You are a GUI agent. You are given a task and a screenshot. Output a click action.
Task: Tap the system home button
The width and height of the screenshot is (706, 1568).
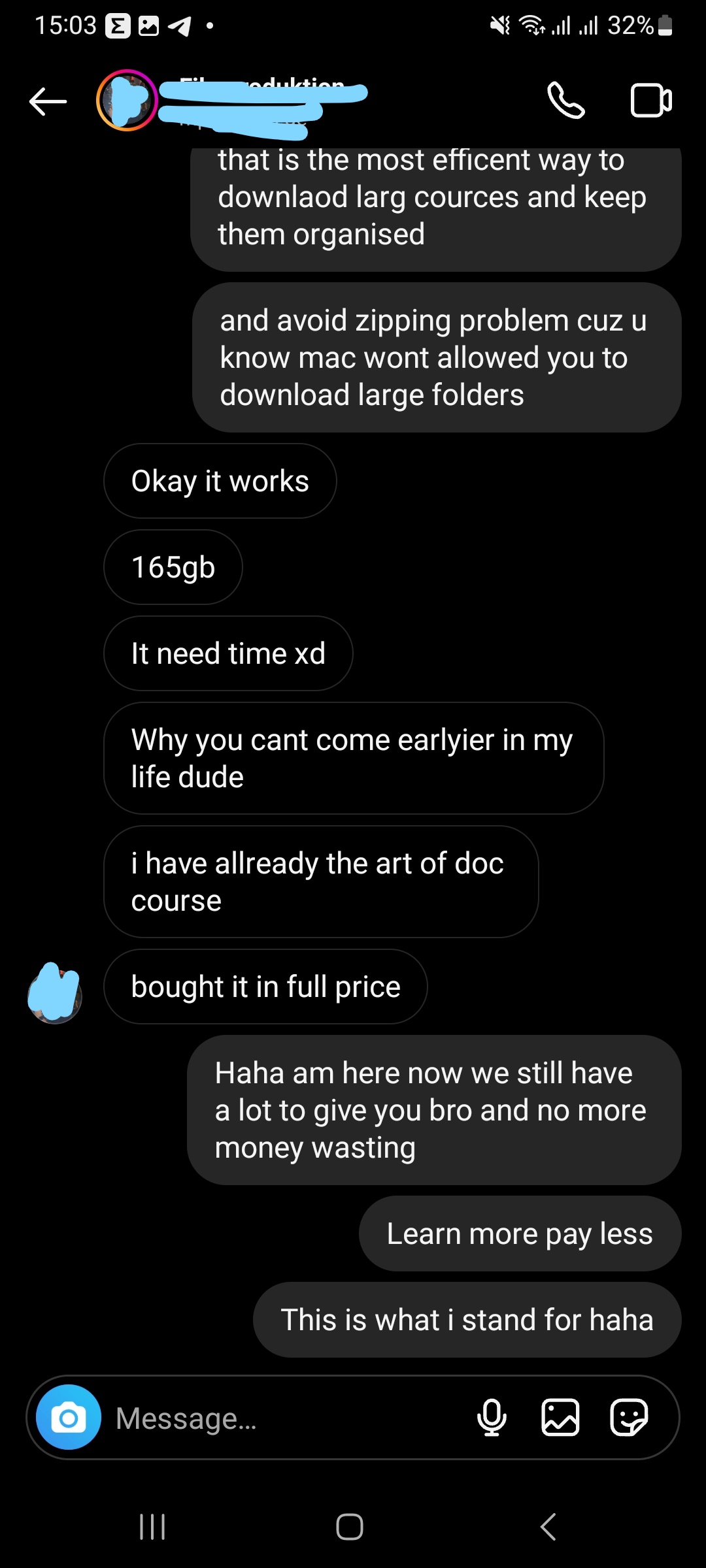point(350,1527)
